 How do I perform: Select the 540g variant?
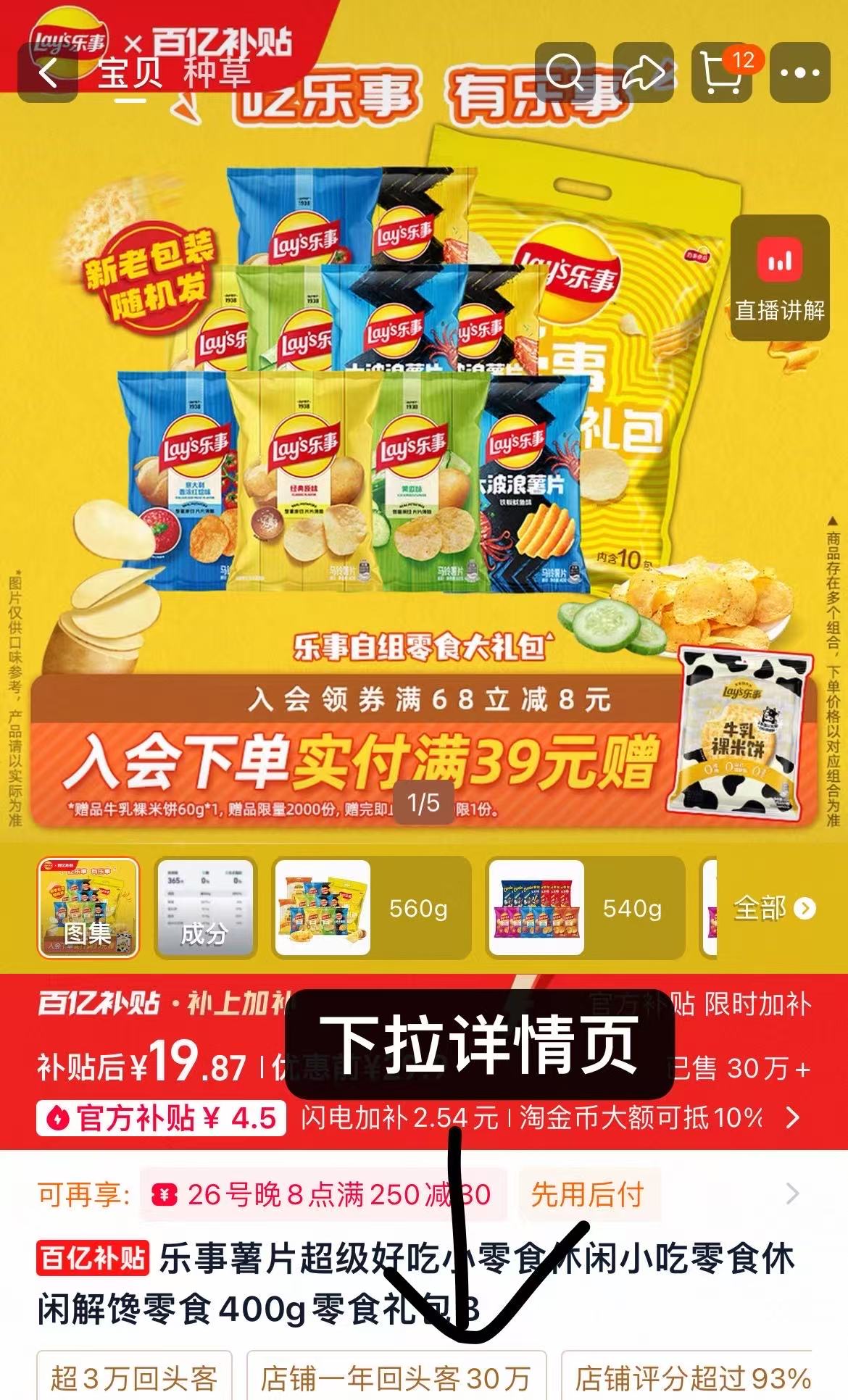(x=586, y=908)
